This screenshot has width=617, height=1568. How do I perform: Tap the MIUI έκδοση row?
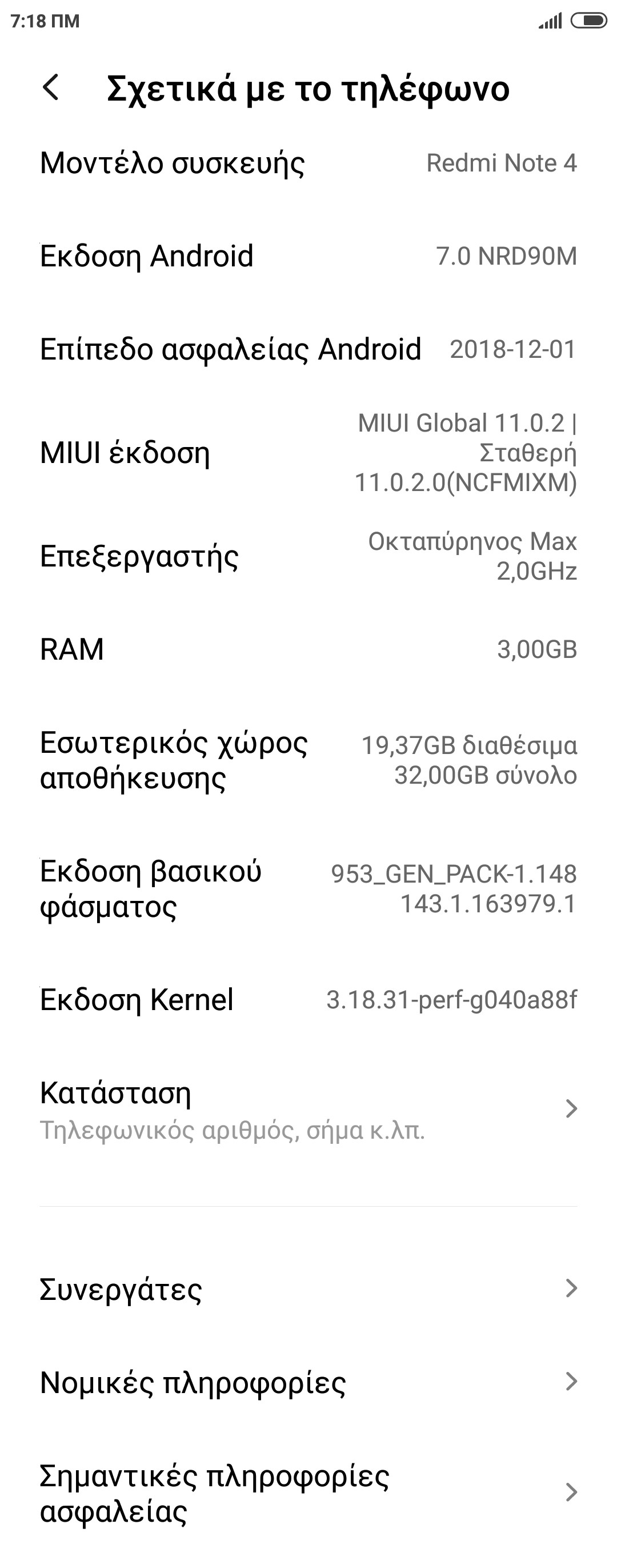pos(308,453)
